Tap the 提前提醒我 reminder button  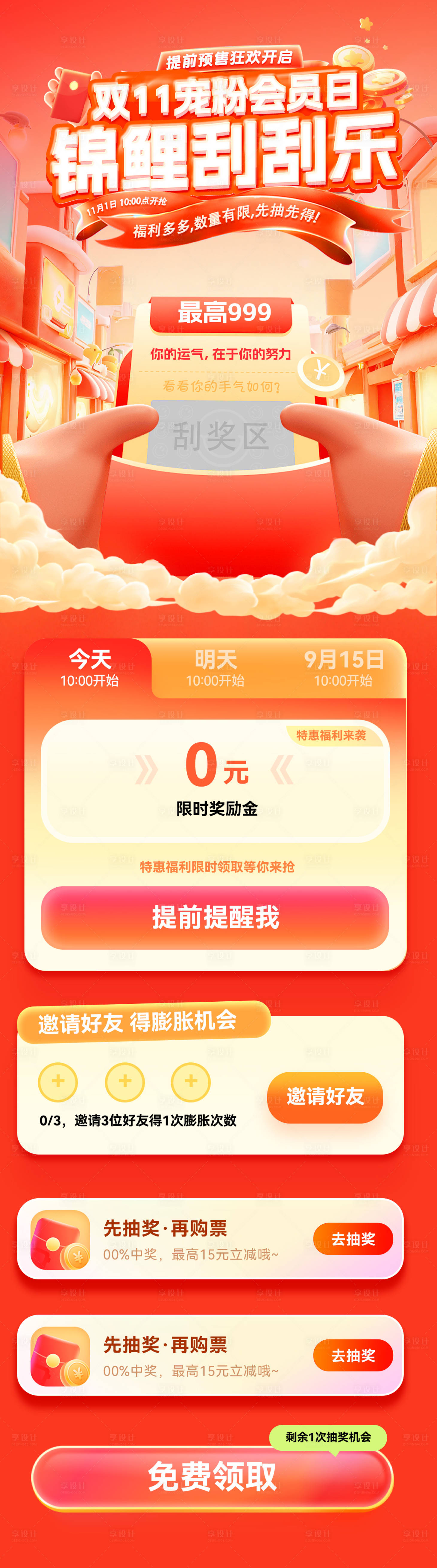(215, 917)
